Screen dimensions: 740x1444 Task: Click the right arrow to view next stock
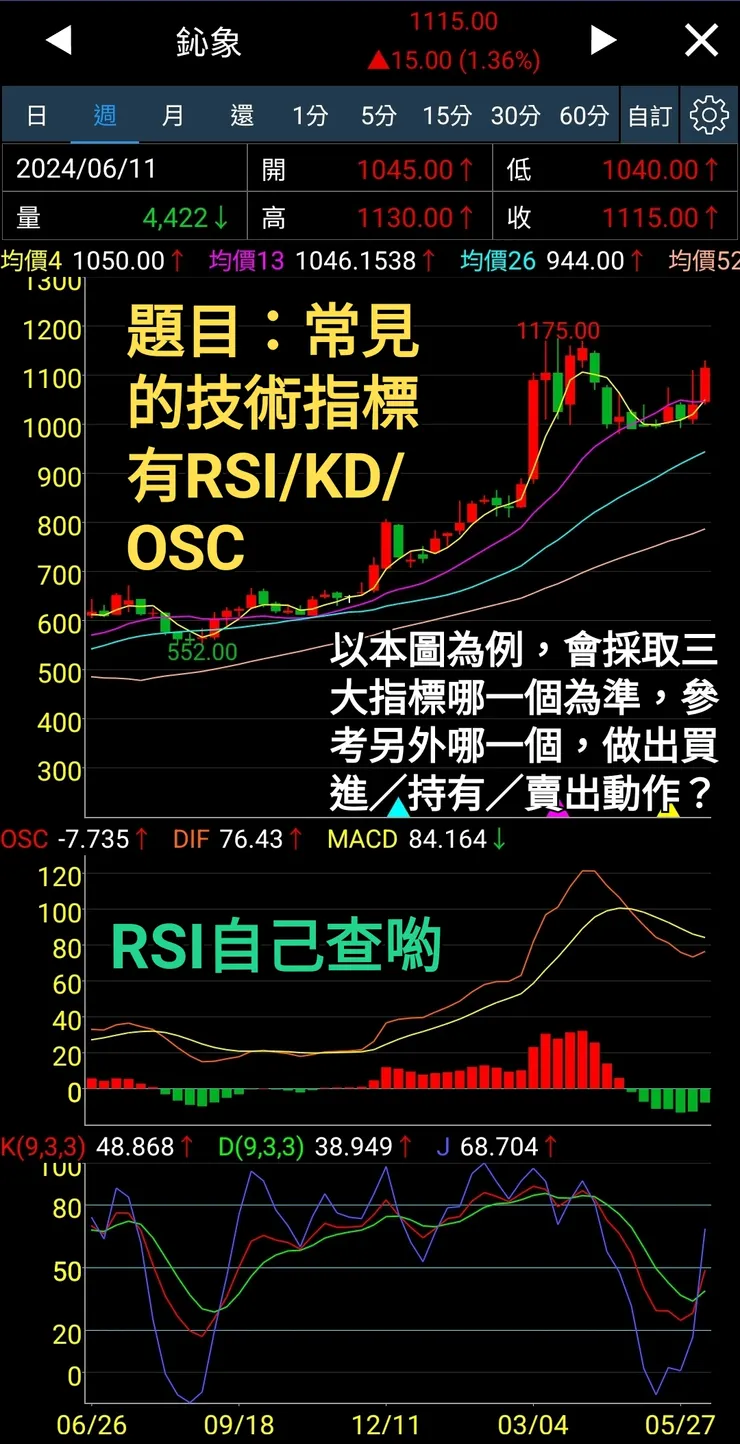604,40
